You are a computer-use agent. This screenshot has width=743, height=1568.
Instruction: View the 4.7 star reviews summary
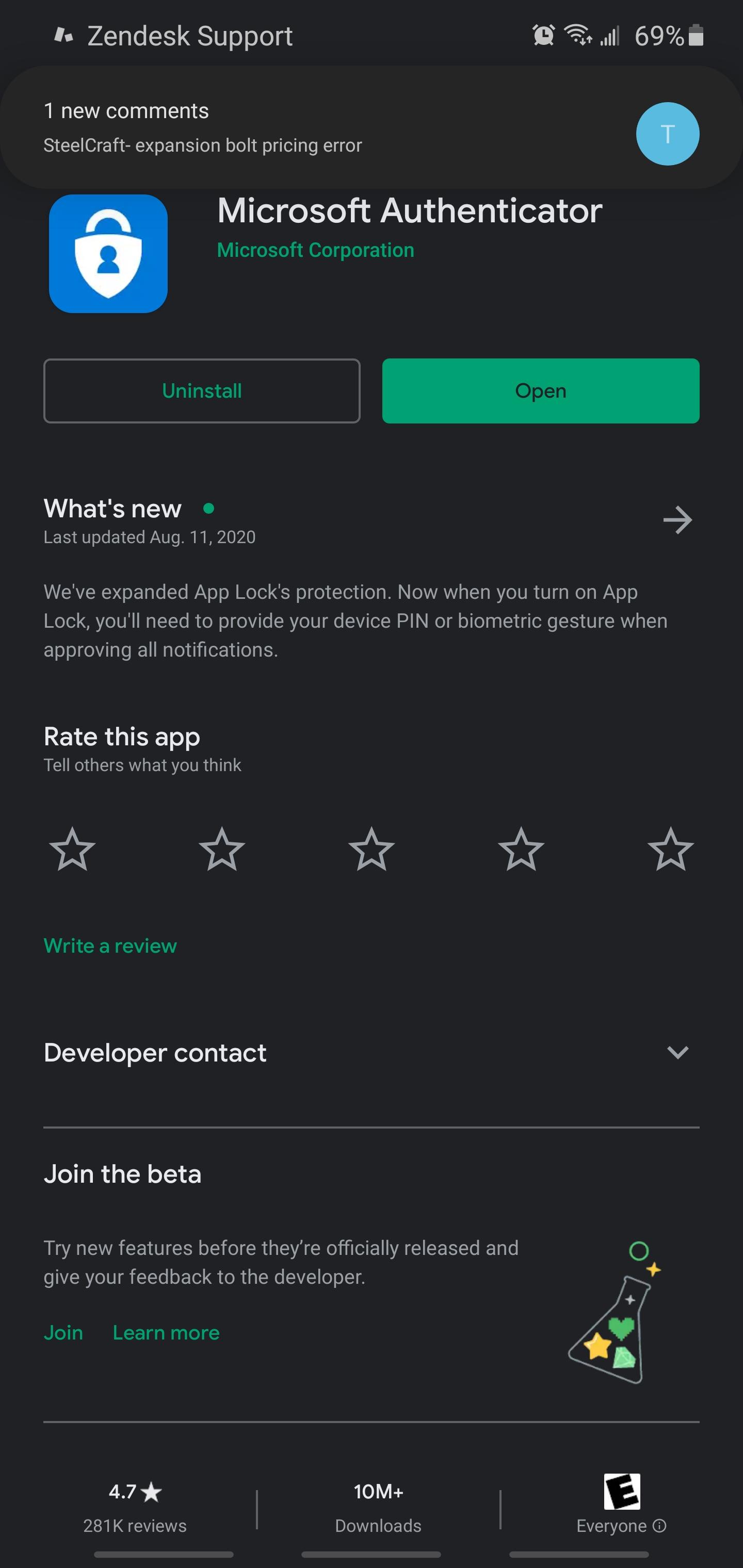(135, 1507)
